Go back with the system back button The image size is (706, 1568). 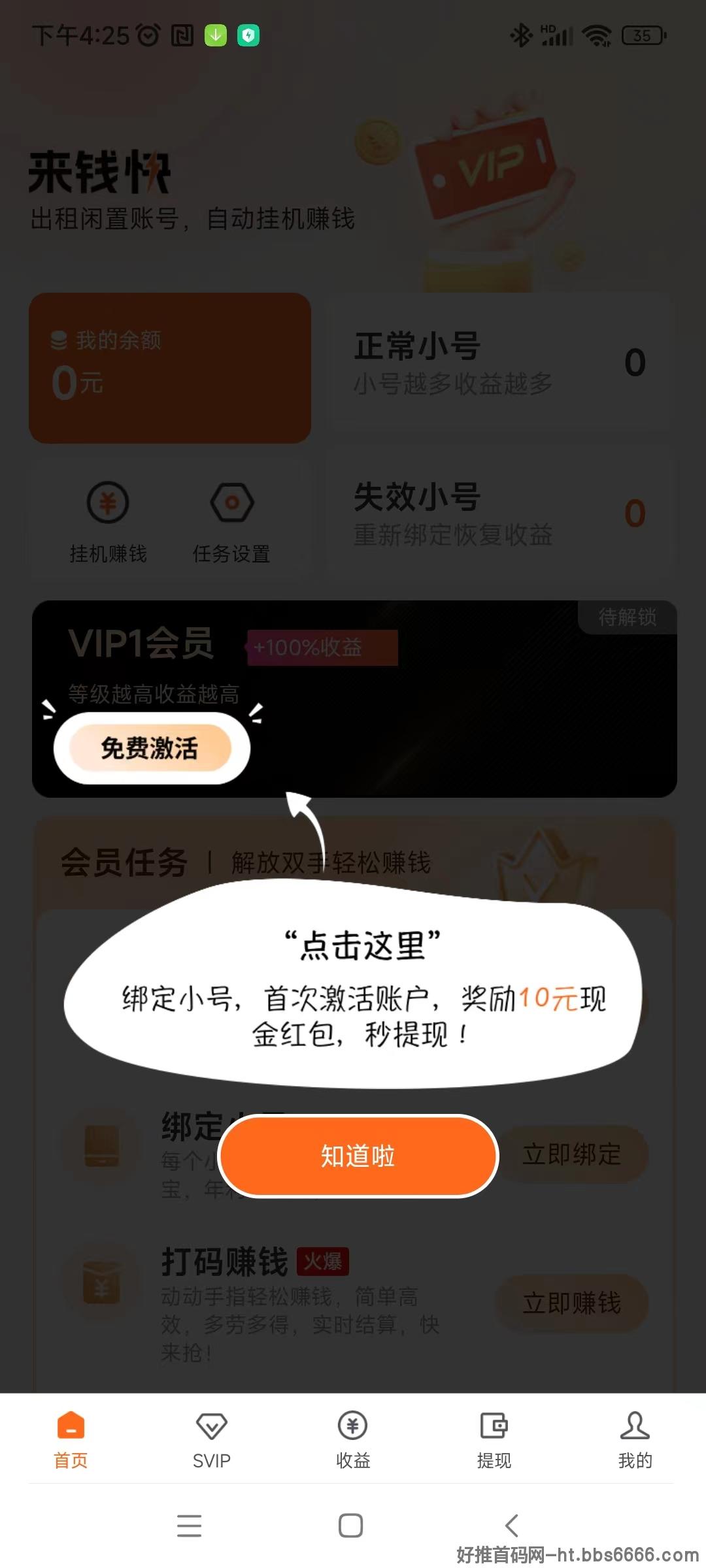pyautogui.click(x=512, y=1526)
